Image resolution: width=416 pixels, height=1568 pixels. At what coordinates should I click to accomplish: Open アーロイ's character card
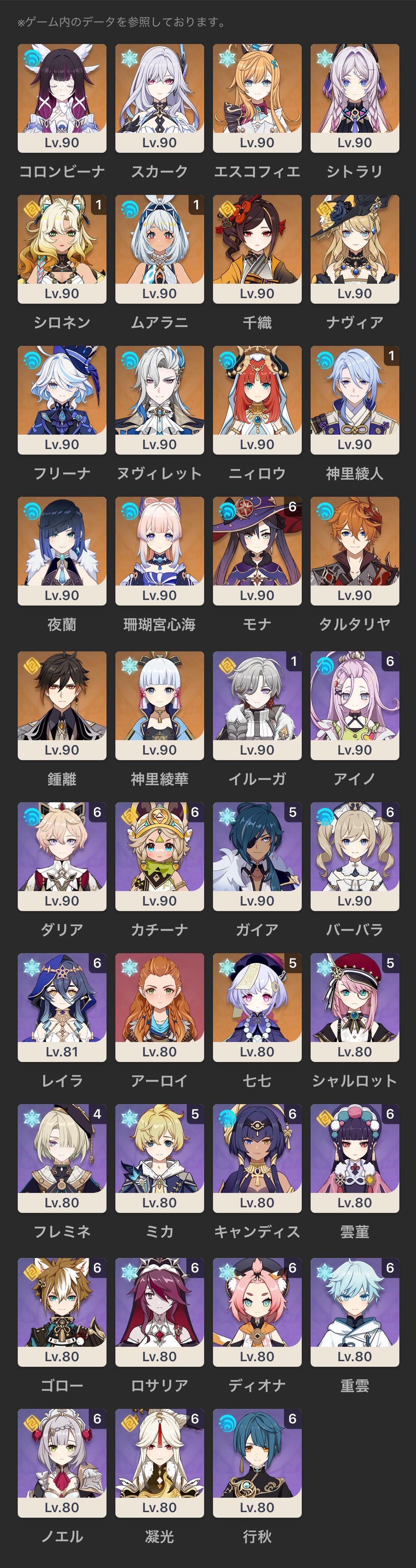pos(159,1007)
